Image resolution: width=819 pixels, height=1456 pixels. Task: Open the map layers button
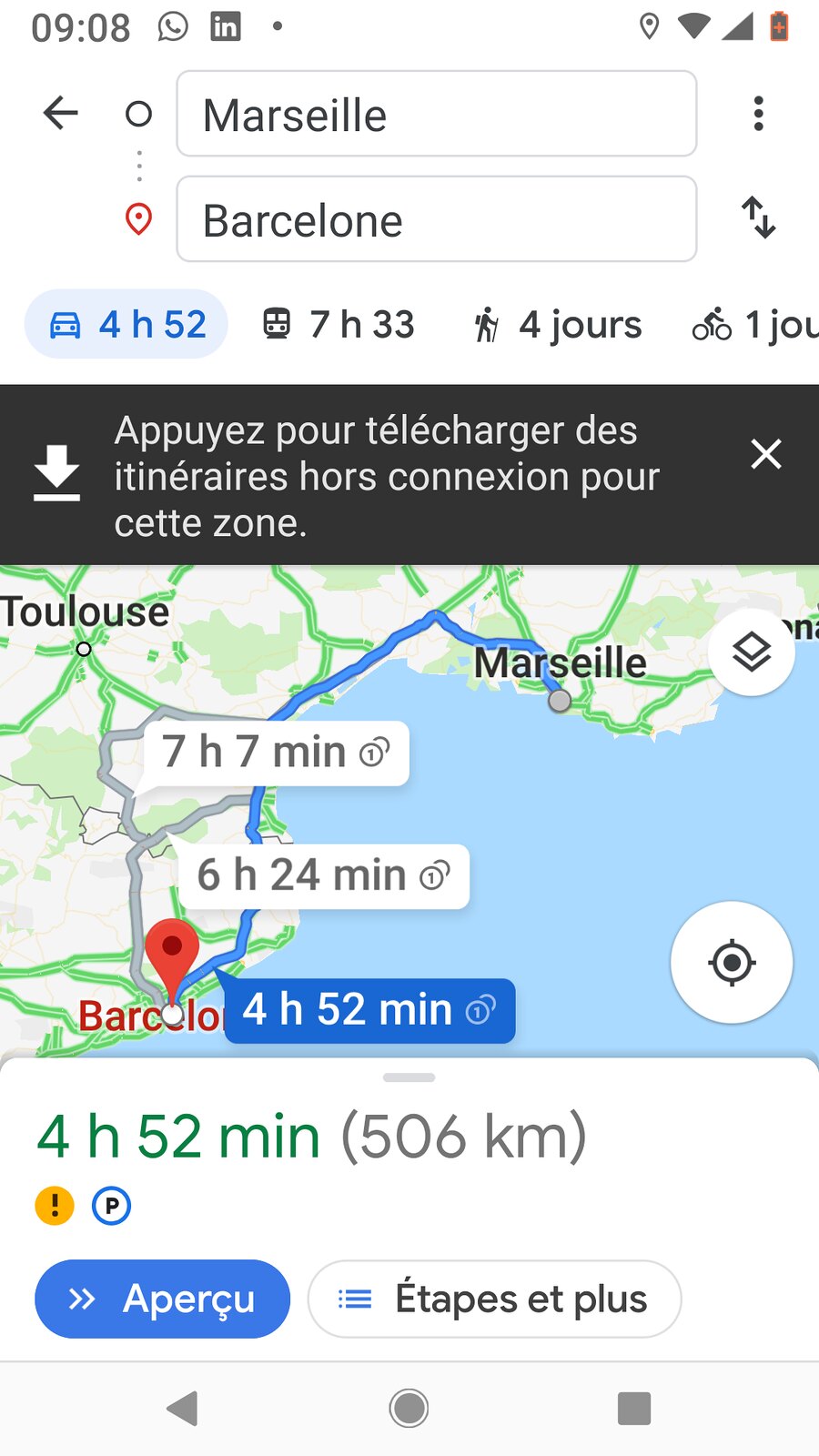tap(752, 652)
